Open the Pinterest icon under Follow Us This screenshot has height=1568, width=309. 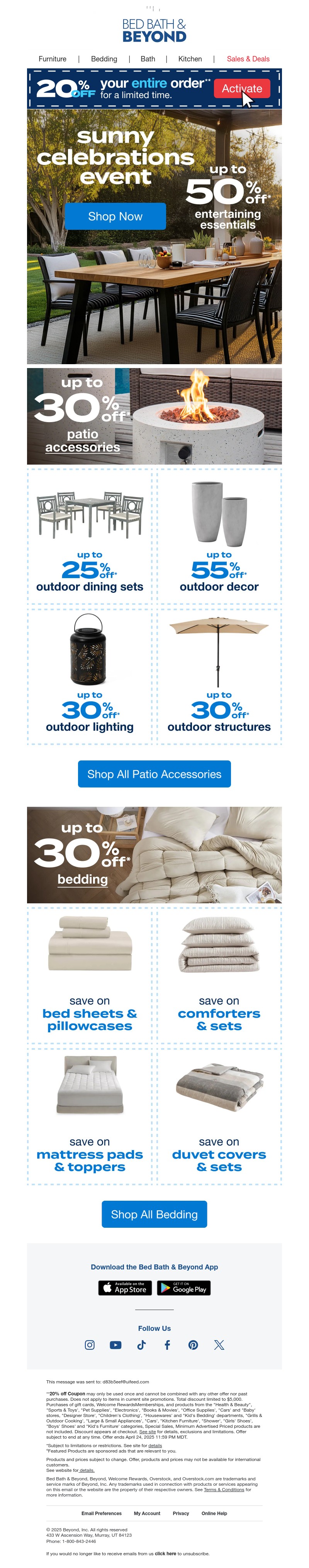pyautogui.click(x=193, y=1345)
